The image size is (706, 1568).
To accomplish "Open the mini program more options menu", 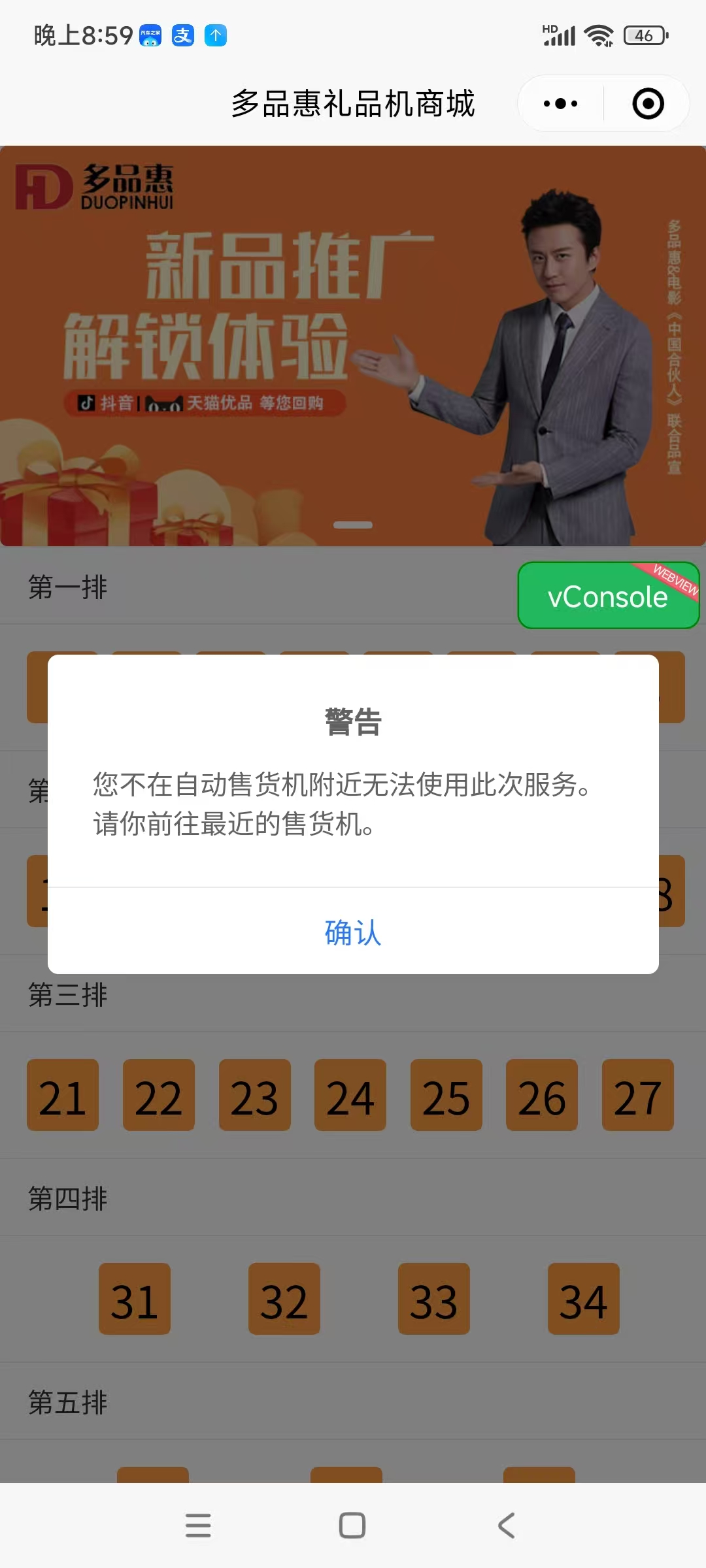I will coord(561,104).
